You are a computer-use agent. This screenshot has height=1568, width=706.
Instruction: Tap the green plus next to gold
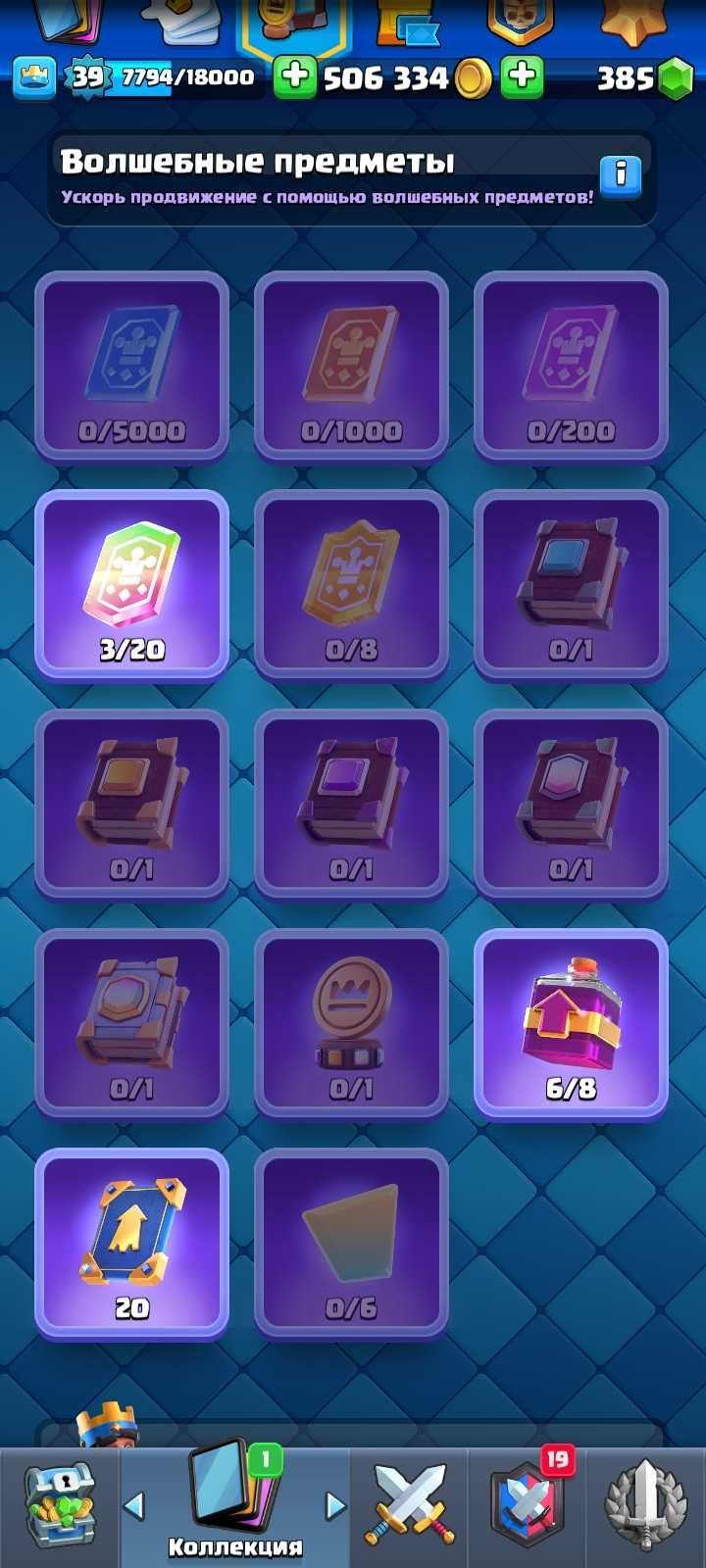(x=522, y=76)
